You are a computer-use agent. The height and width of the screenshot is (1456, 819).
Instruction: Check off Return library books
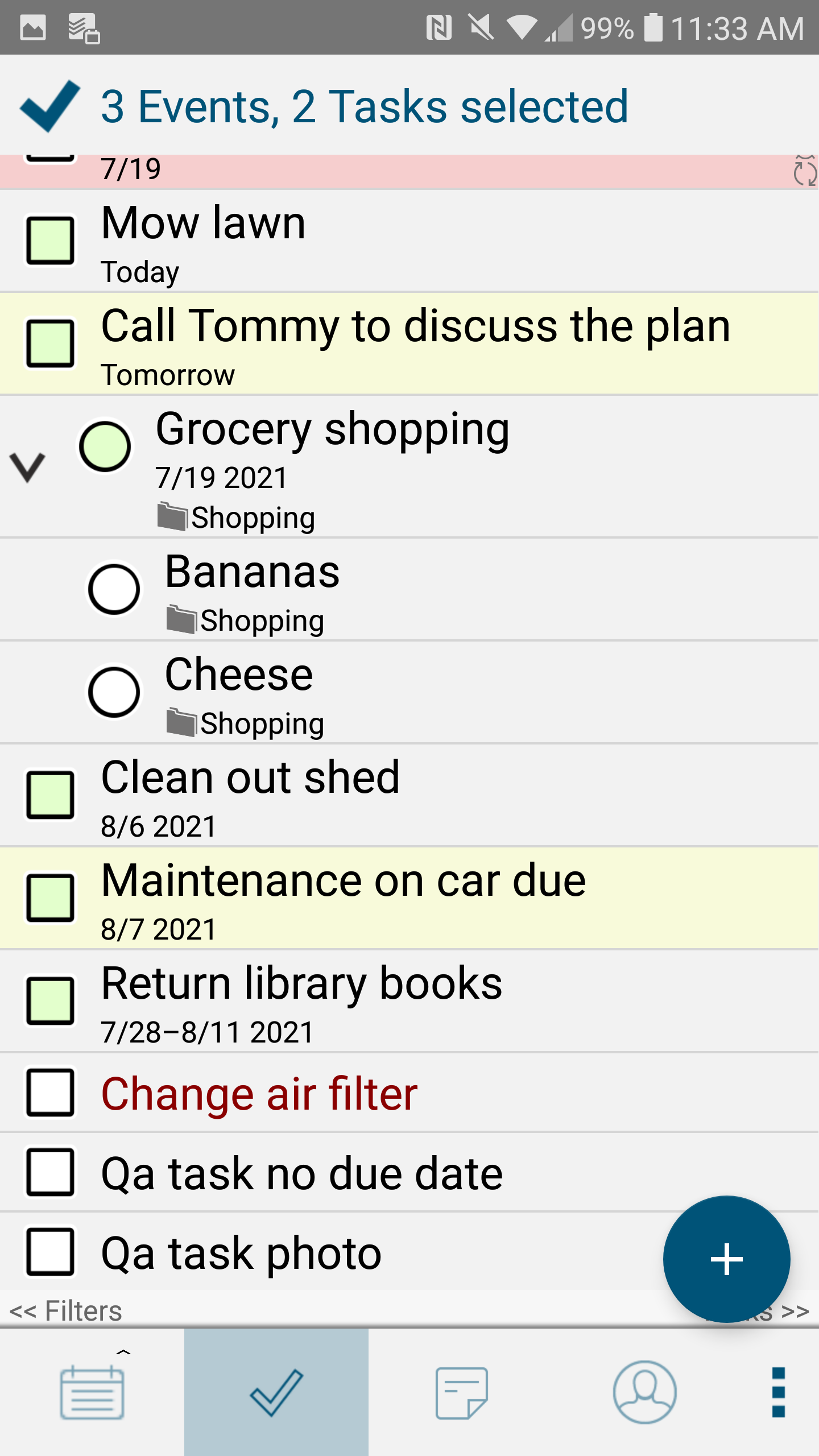click(x=50, y=1001)
